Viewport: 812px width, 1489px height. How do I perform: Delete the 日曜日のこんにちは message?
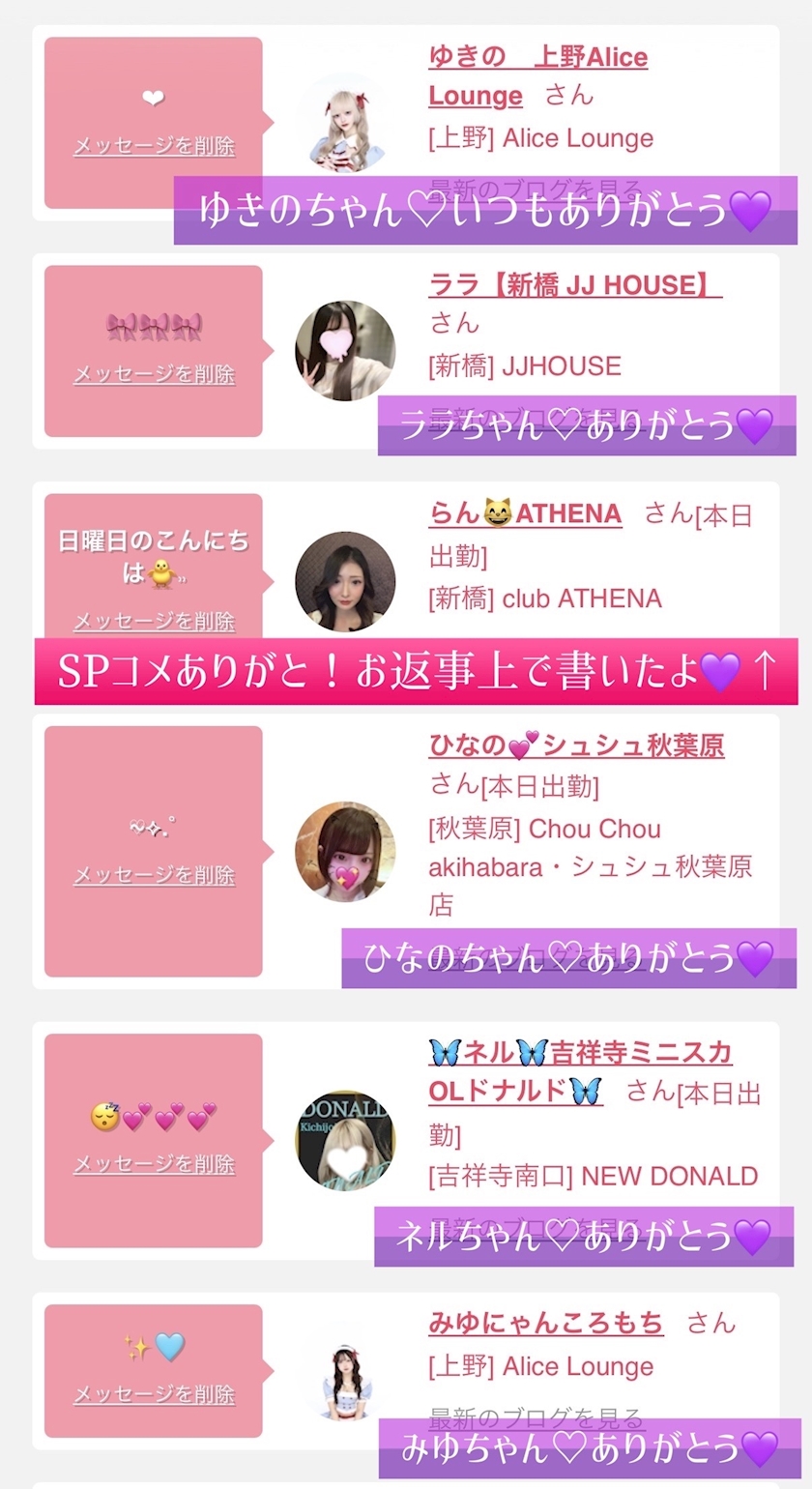point(154,621)
